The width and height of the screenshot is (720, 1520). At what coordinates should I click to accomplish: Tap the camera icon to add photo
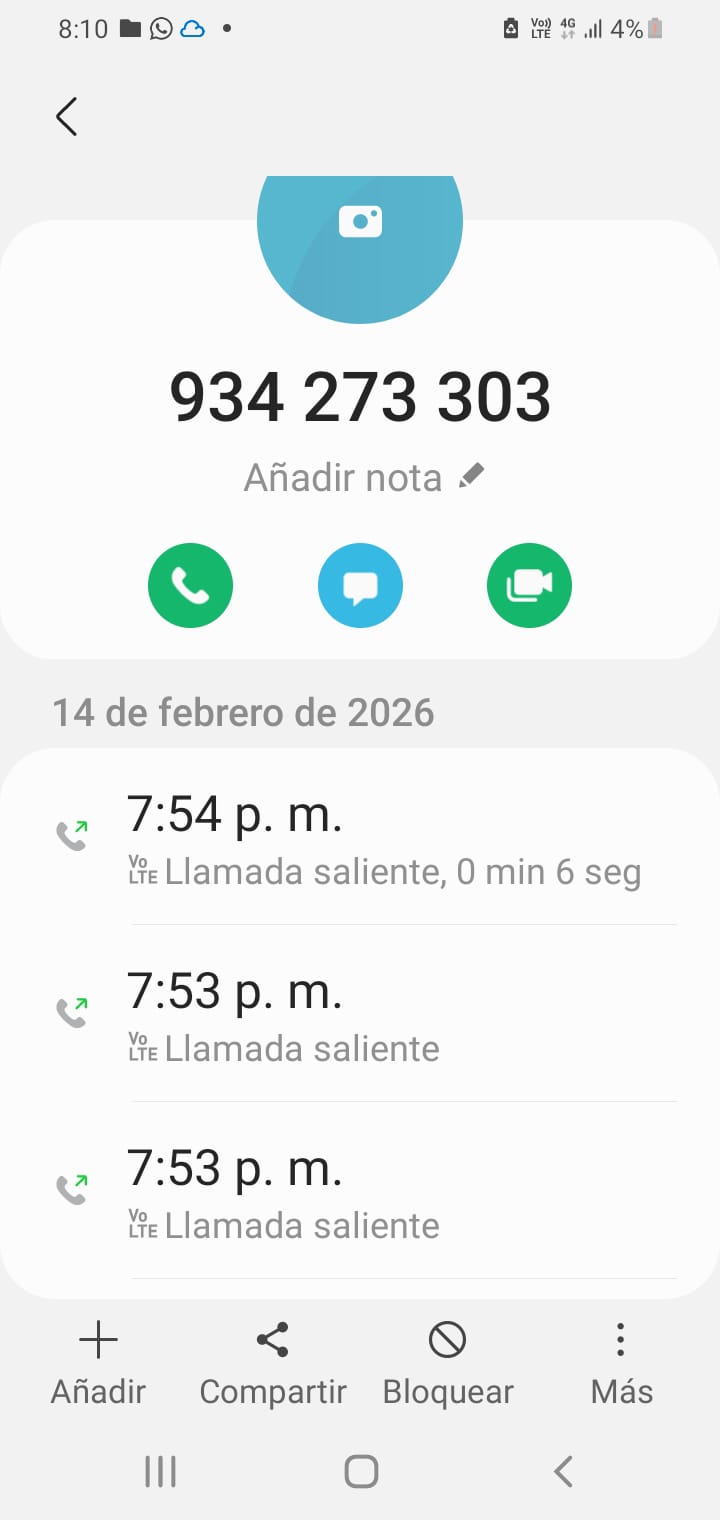click(360, 221)
